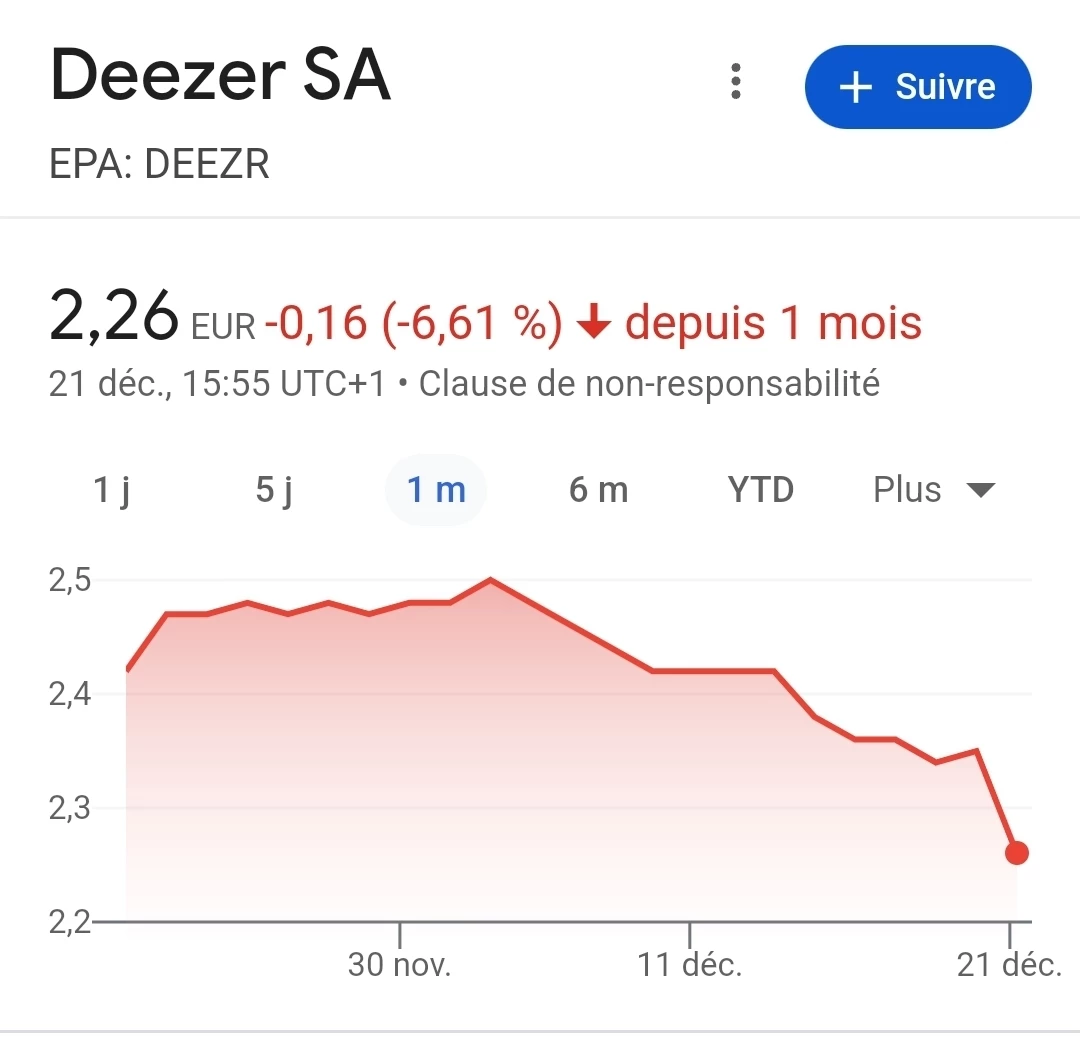Switch chart to 1 j range
Screen dimensions: 1080x1063
[112, 490]
